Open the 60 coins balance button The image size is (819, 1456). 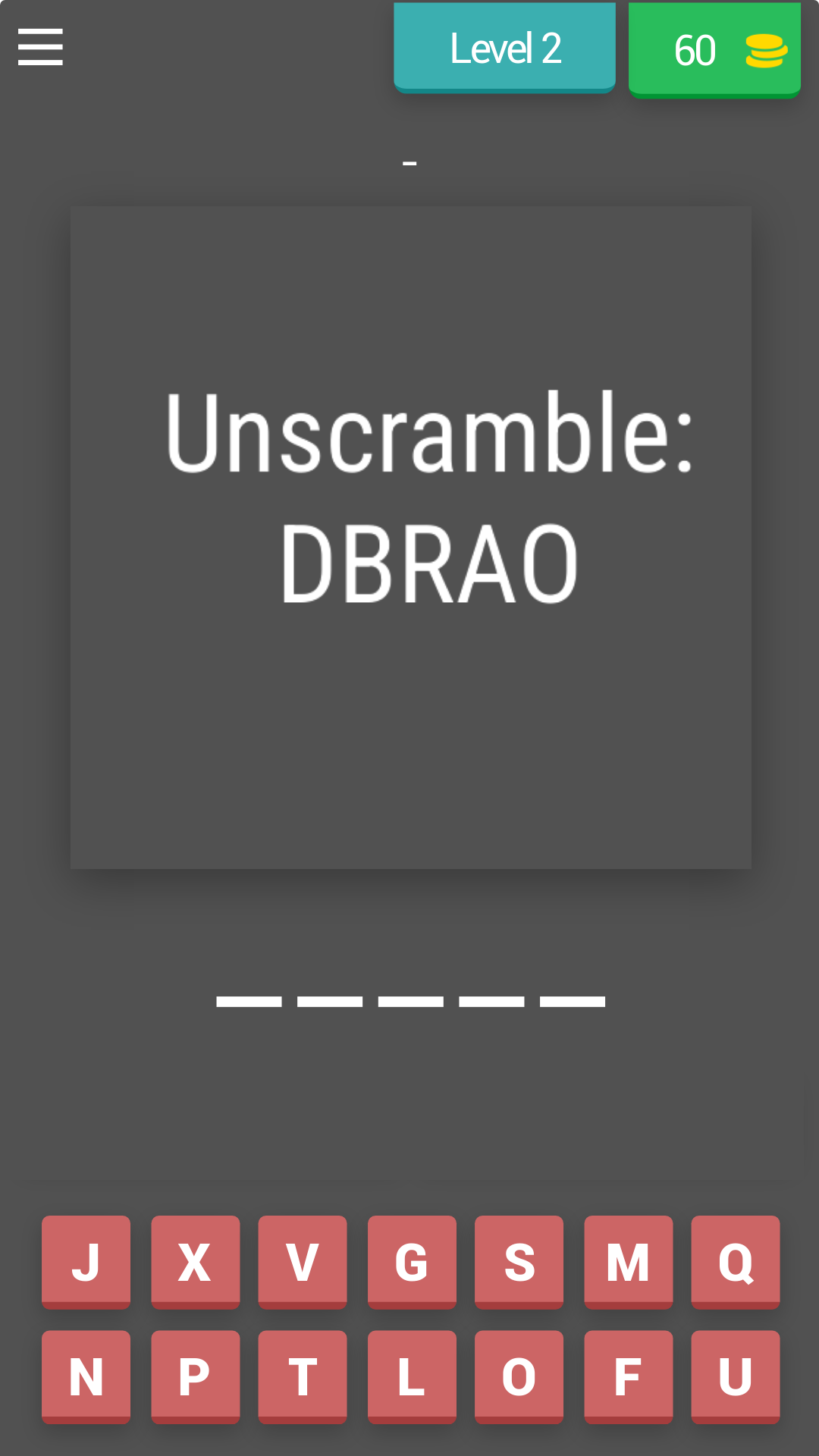point(714,50)
